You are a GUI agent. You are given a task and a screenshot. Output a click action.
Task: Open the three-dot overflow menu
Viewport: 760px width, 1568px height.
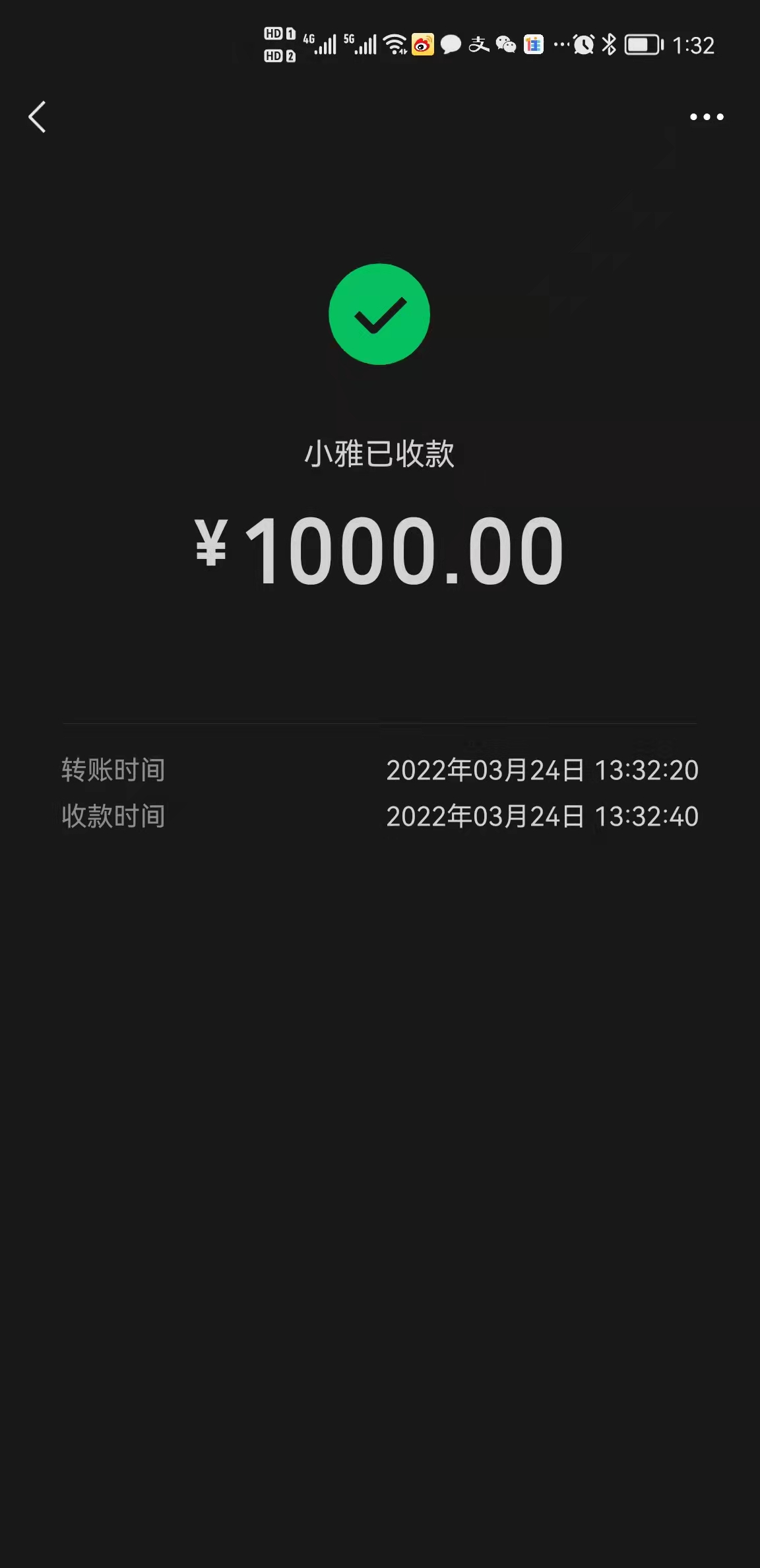coord(707,117)
